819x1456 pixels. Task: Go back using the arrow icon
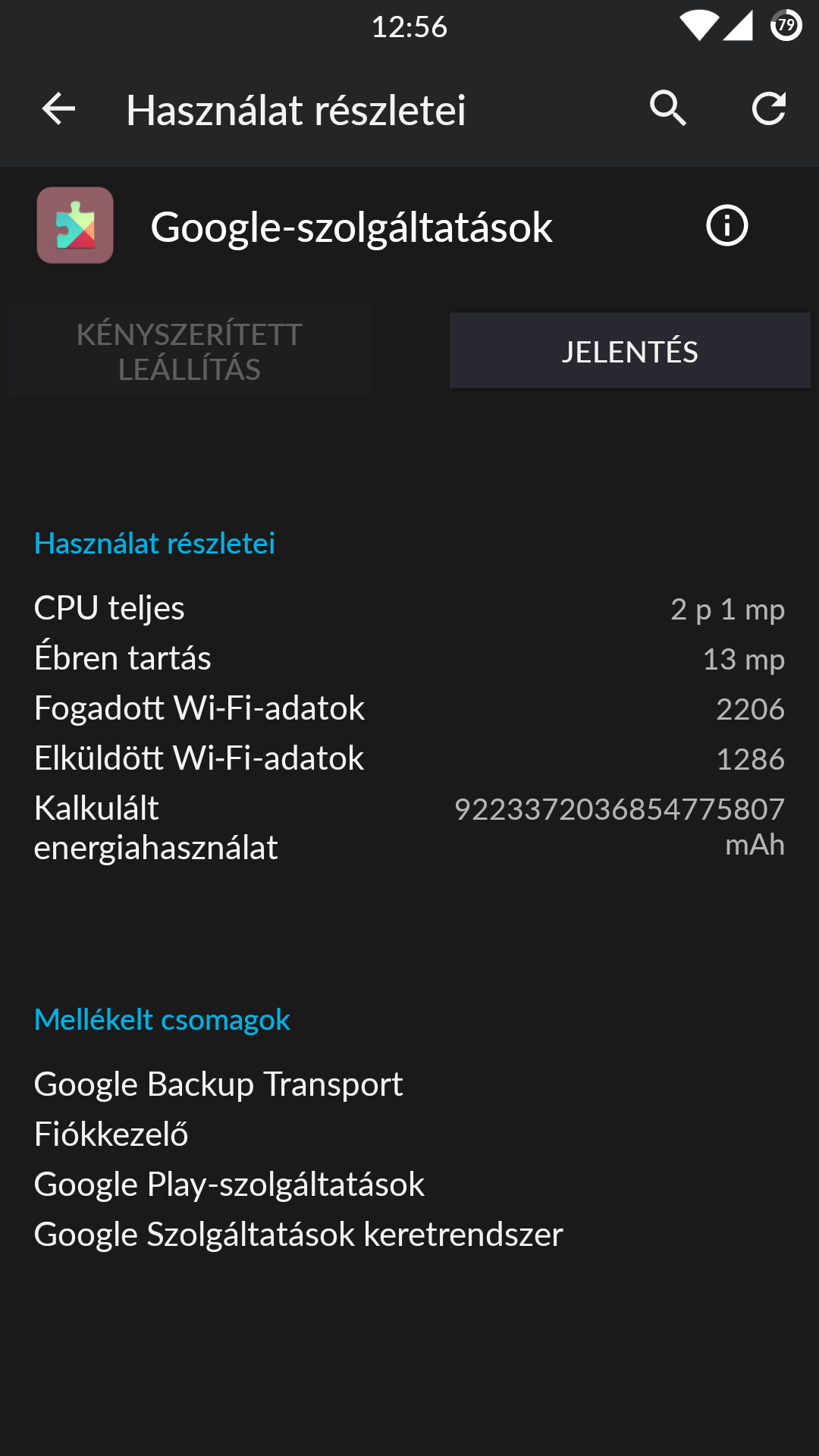tap(58, 109)
